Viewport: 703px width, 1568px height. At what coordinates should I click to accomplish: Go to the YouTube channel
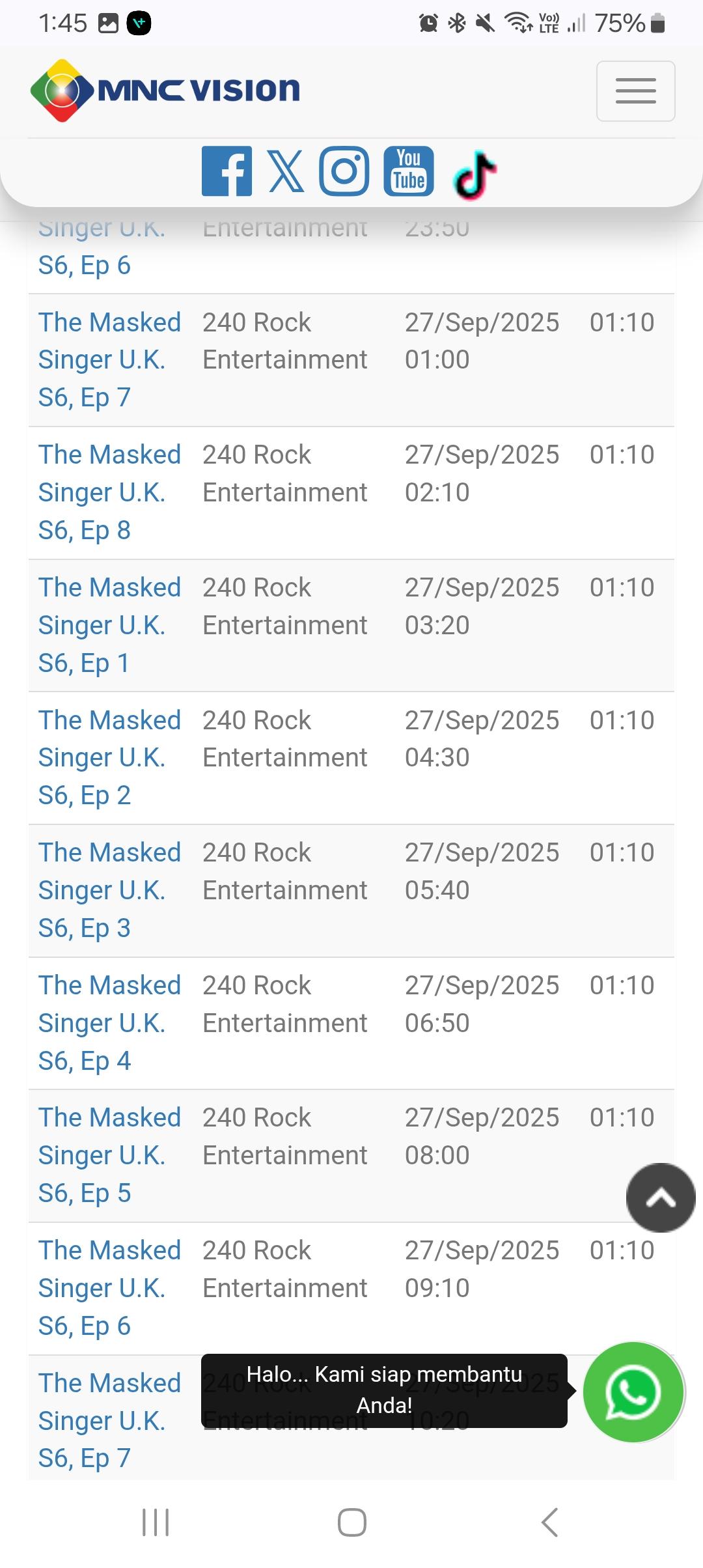(408, 171)
